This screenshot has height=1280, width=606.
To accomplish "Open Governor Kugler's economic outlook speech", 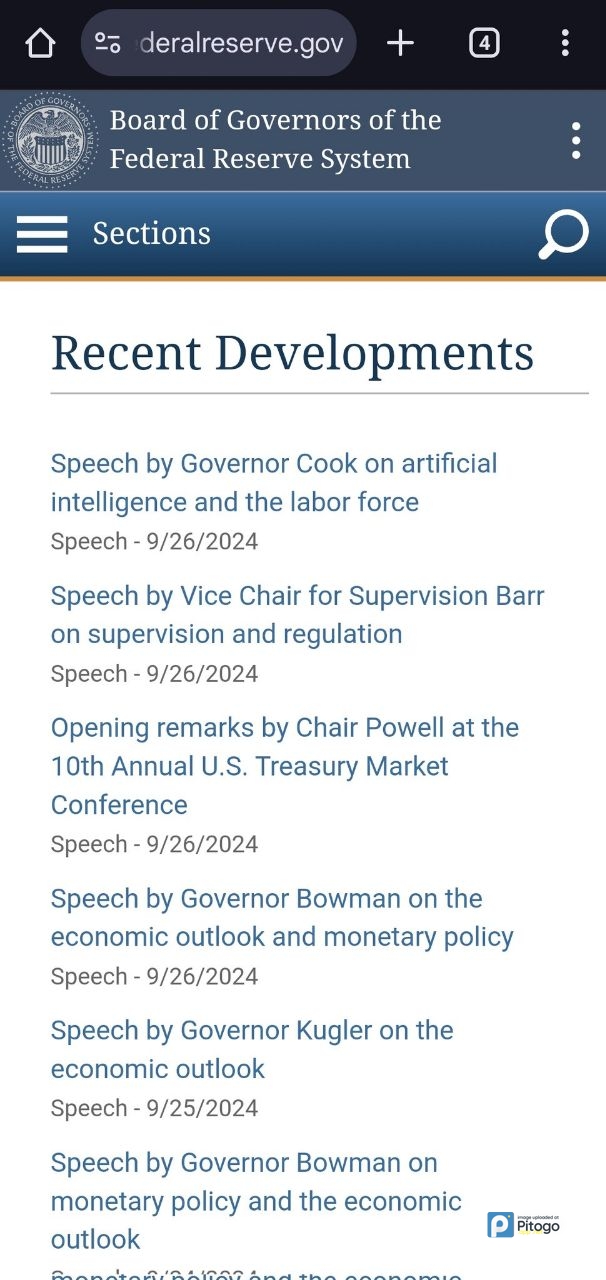I will point(252,1049).
